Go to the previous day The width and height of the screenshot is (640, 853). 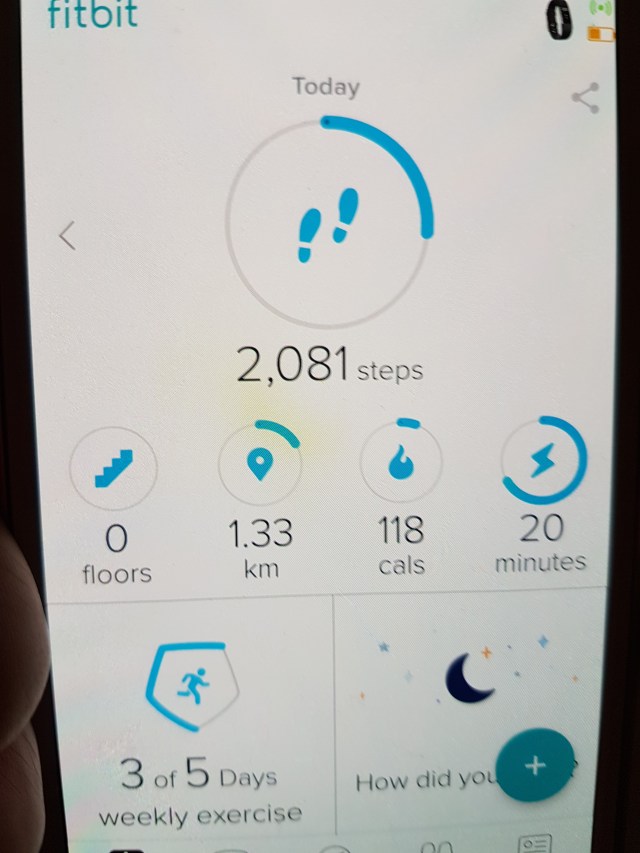coord(67,236)
